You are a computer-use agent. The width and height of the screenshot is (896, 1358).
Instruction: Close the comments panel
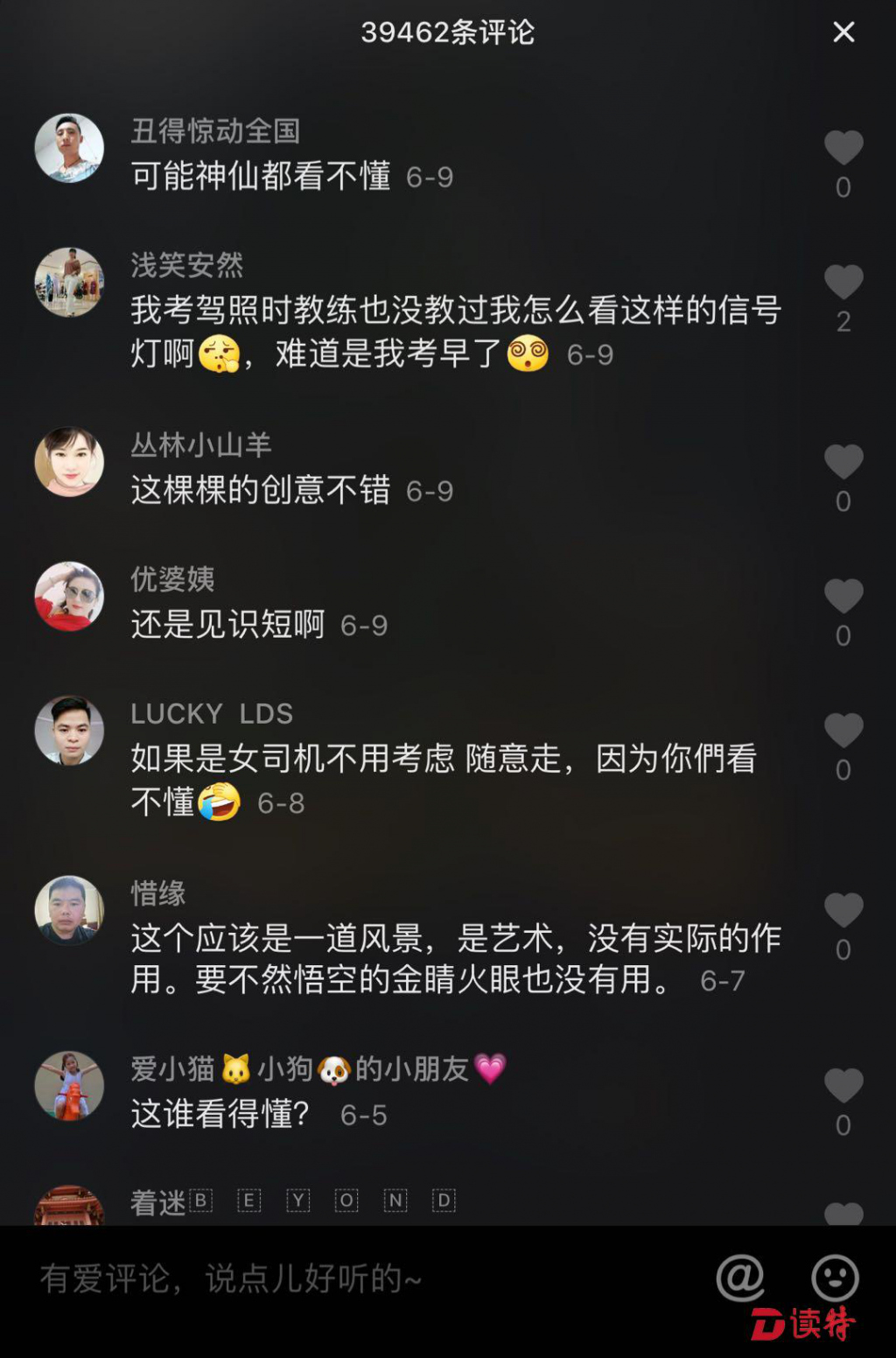click(x=843, y=32)
